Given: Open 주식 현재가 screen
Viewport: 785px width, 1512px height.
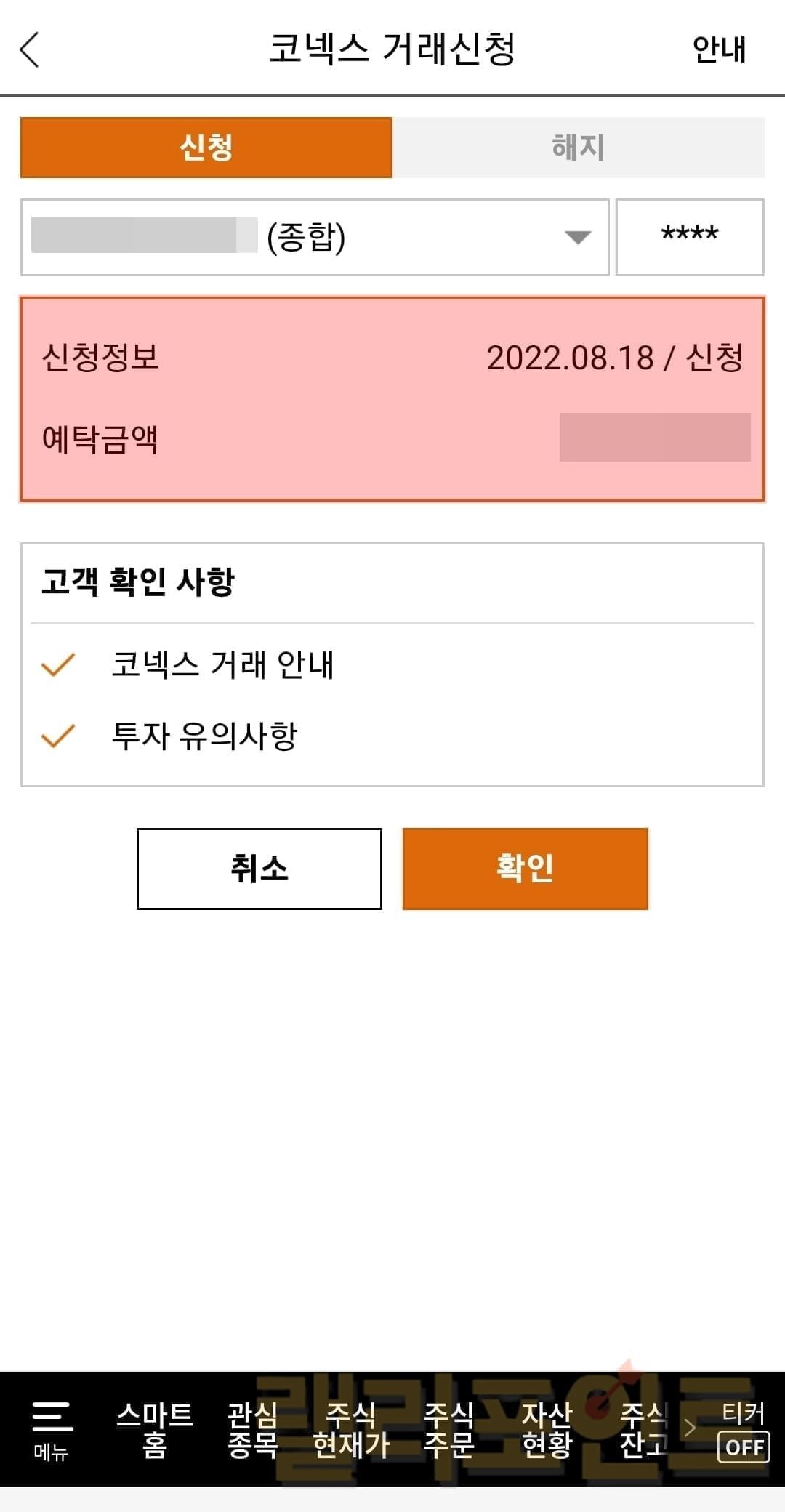Looking at the screenshot, I should (350, 1429).
